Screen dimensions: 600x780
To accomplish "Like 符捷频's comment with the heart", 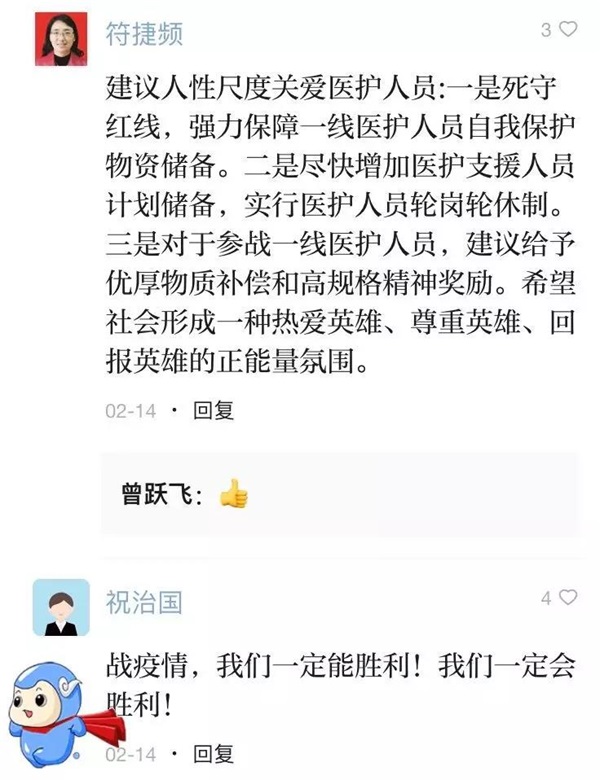I will pos(567,30).
